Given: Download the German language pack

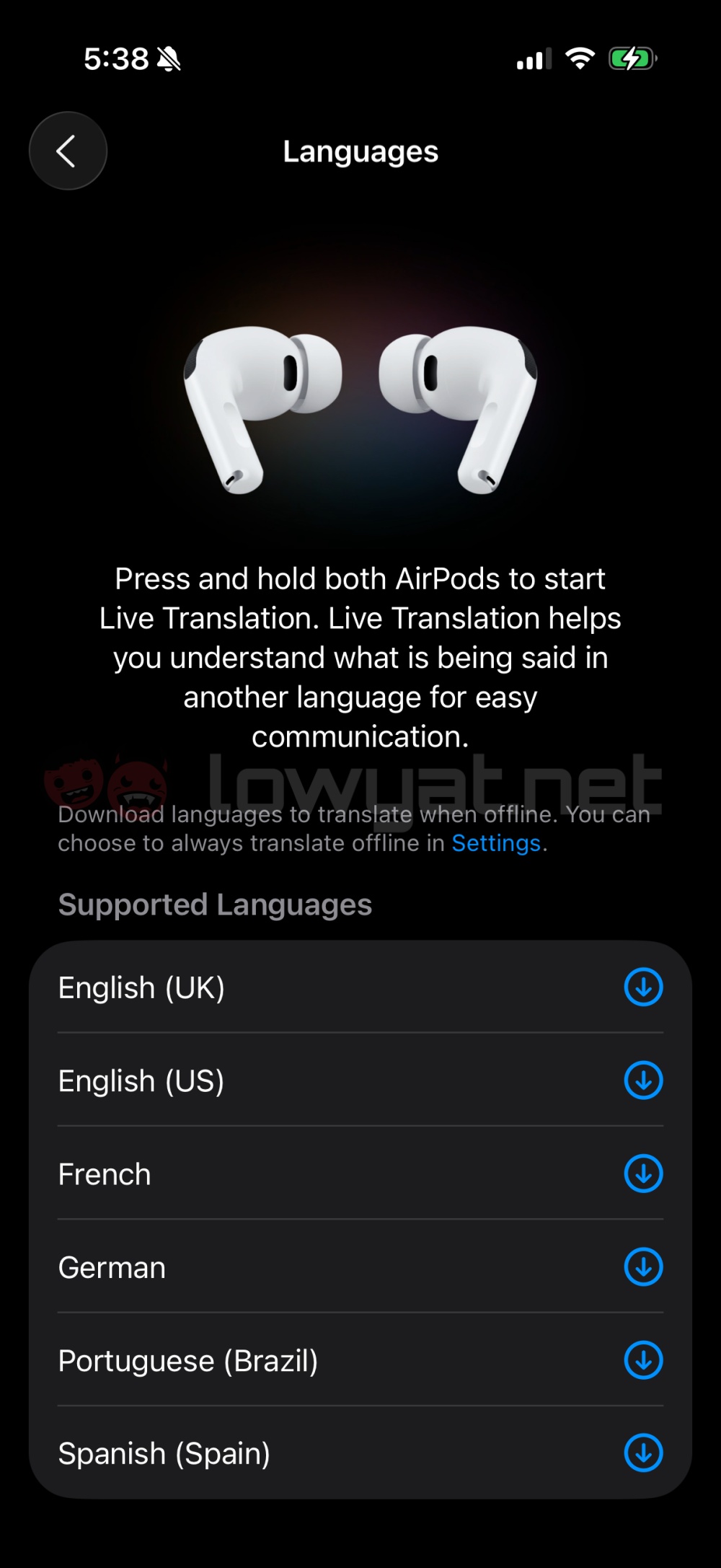Looking at the screenshot, I should [x=643, y=1267].
